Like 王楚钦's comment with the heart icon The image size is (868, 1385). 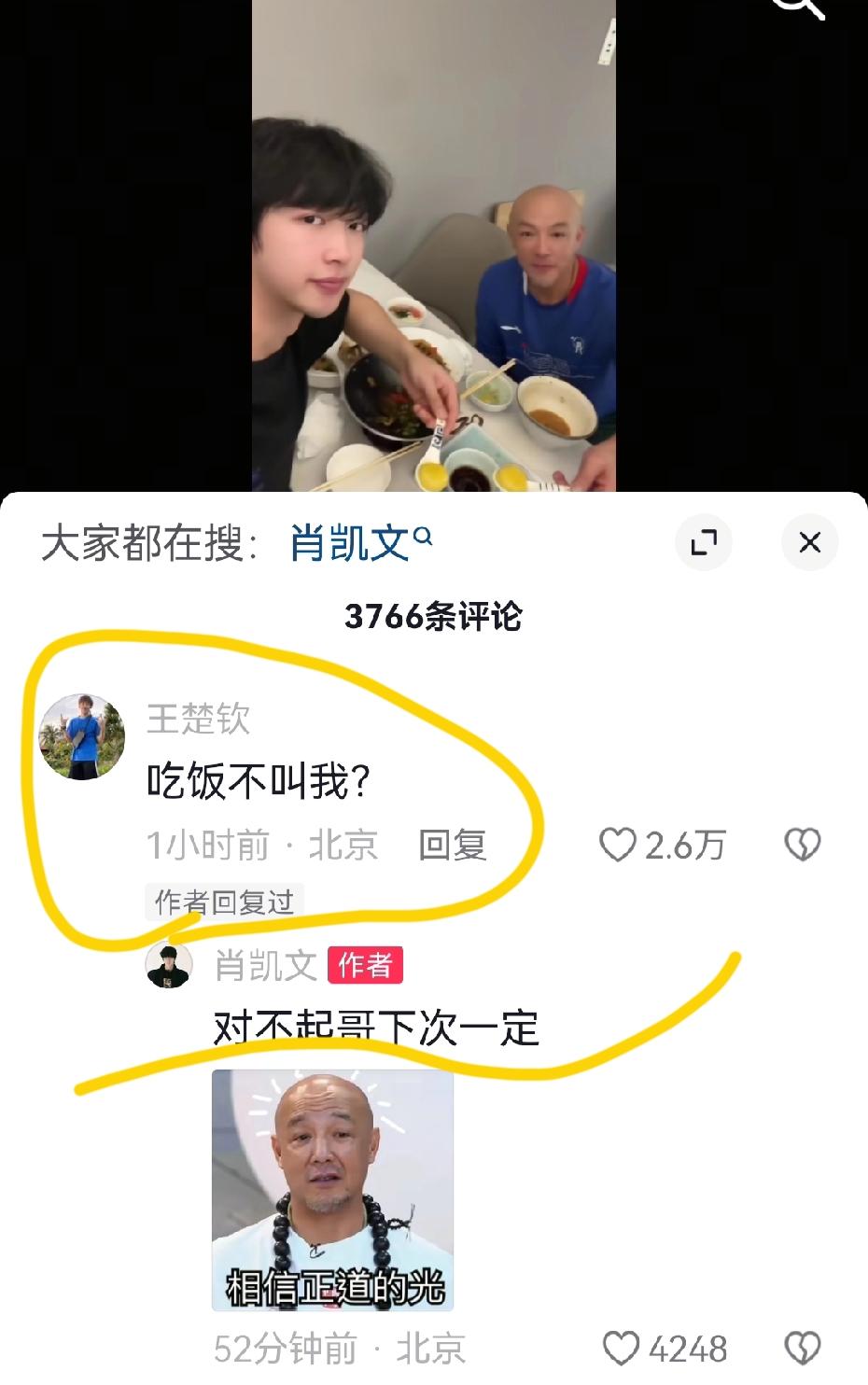619,846
